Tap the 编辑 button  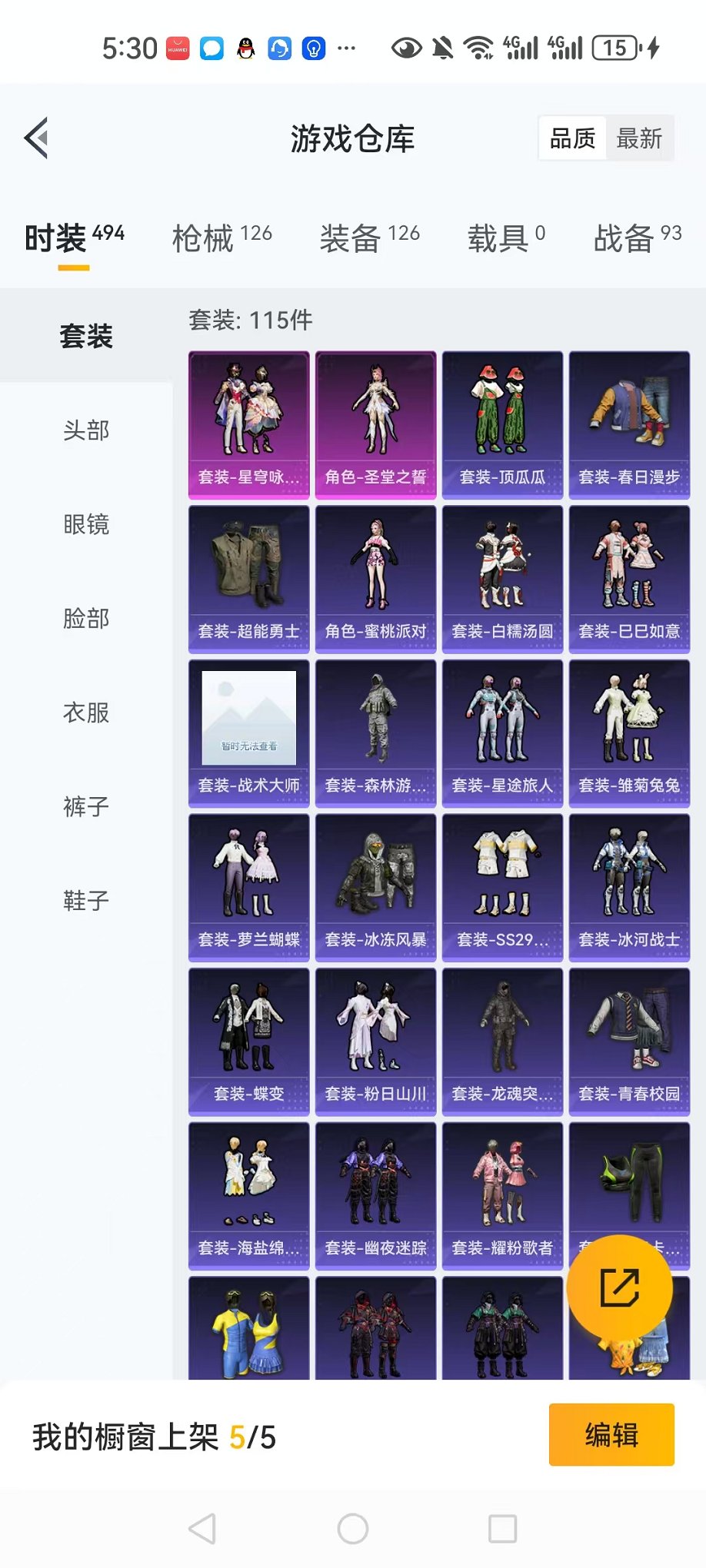(611, 1435)
